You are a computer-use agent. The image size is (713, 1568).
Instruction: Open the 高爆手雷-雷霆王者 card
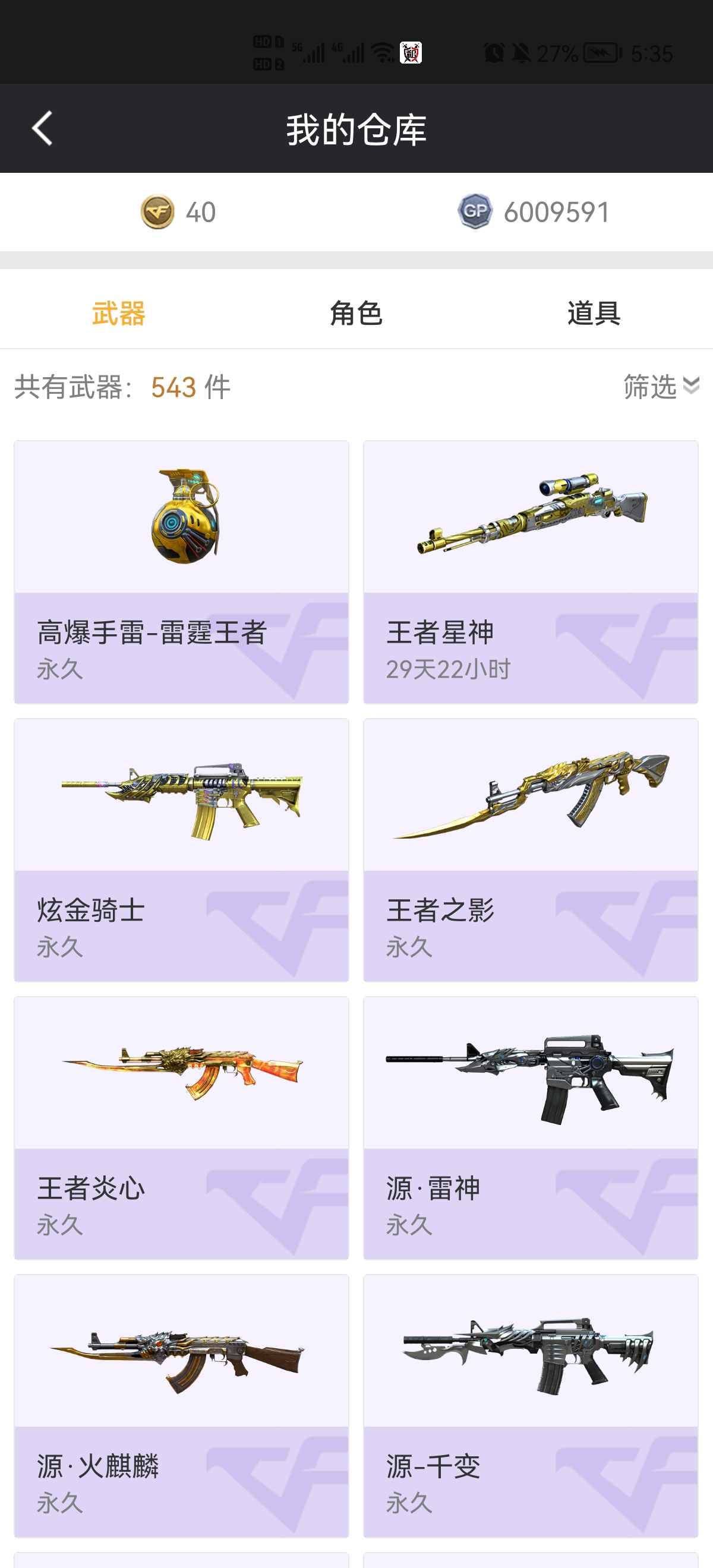(x=181, y=571)
